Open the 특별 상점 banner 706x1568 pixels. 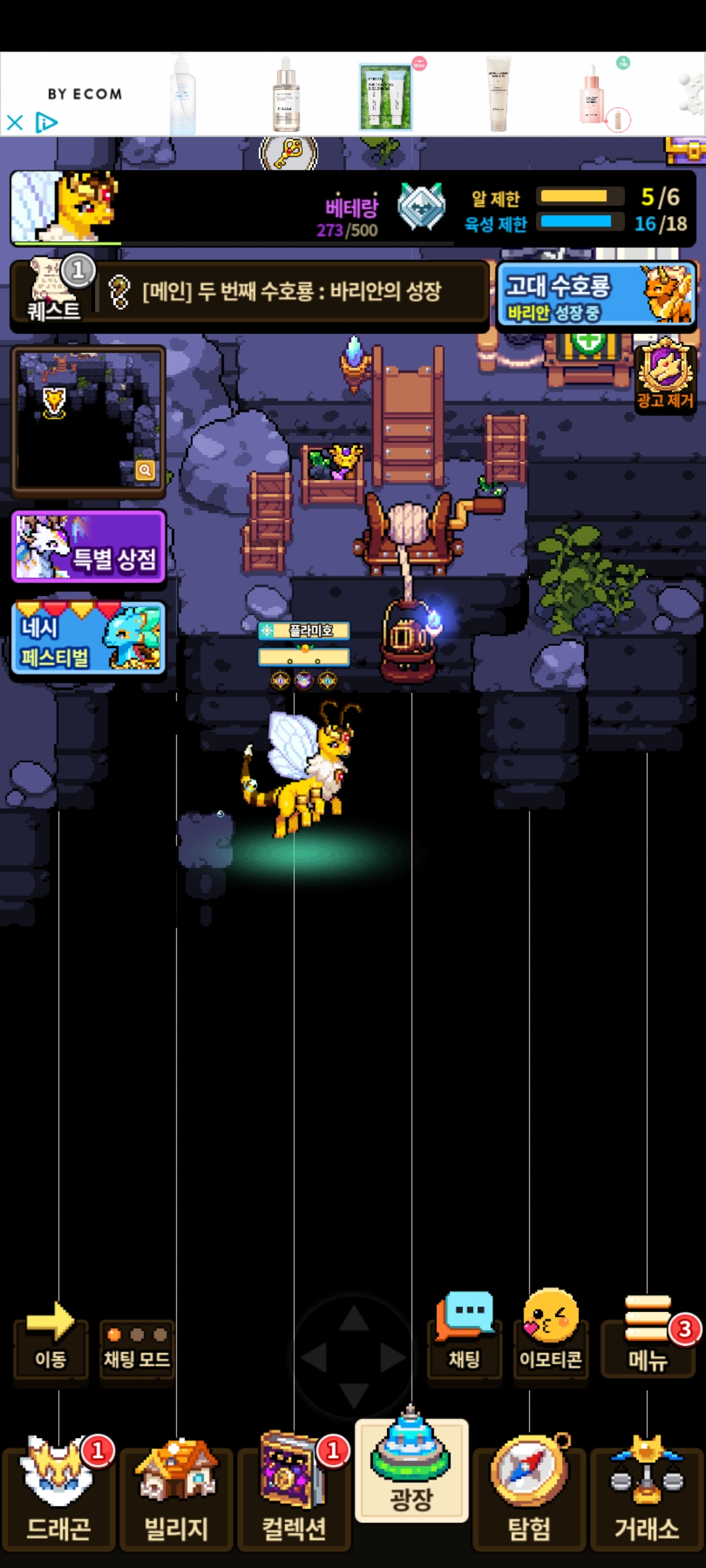(89, 547)
